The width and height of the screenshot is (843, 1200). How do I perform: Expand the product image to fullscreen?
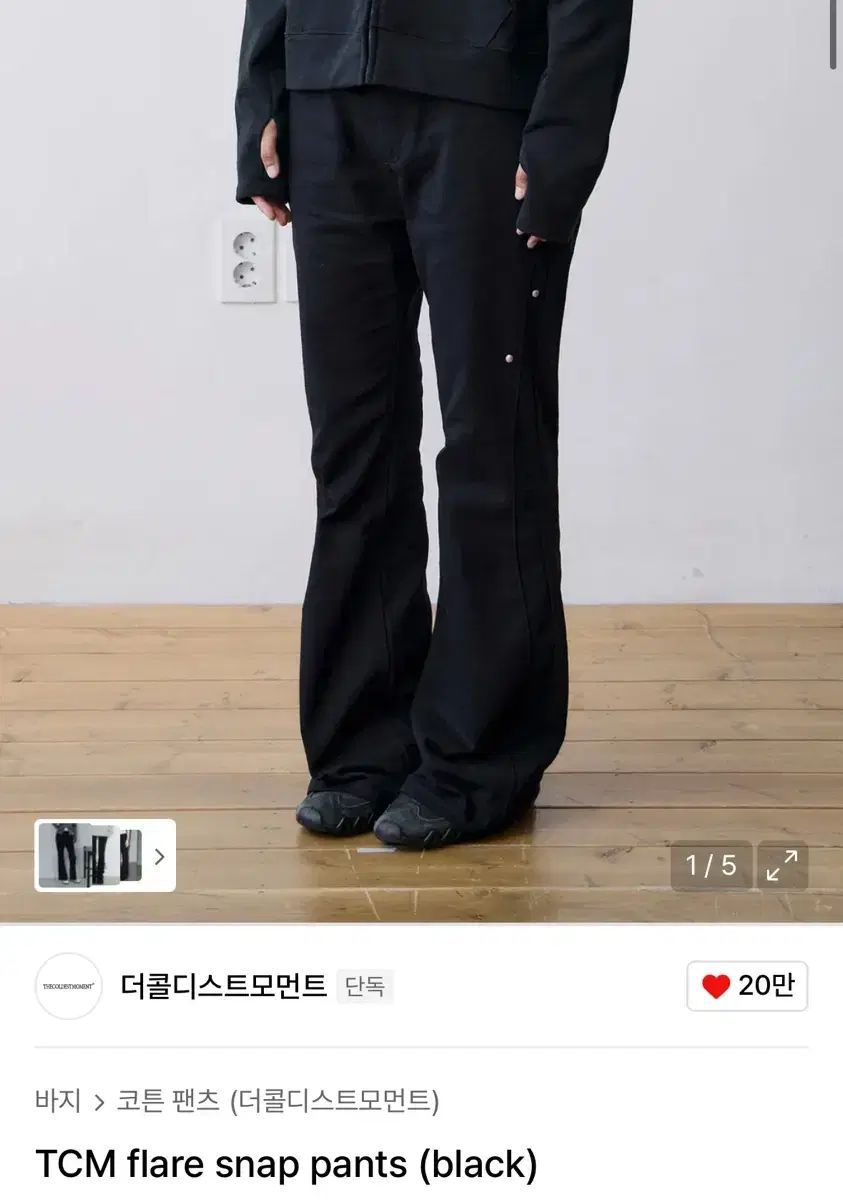pyautogui.click(x=782, y=866)
